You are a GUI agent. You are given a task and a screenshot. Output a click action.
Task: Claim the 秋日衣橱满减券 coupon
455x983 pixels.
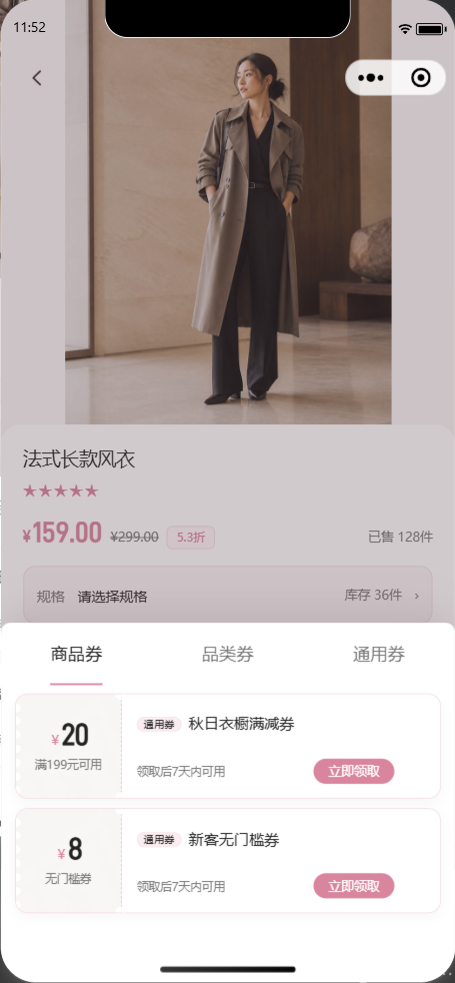[x=353, y=771]
